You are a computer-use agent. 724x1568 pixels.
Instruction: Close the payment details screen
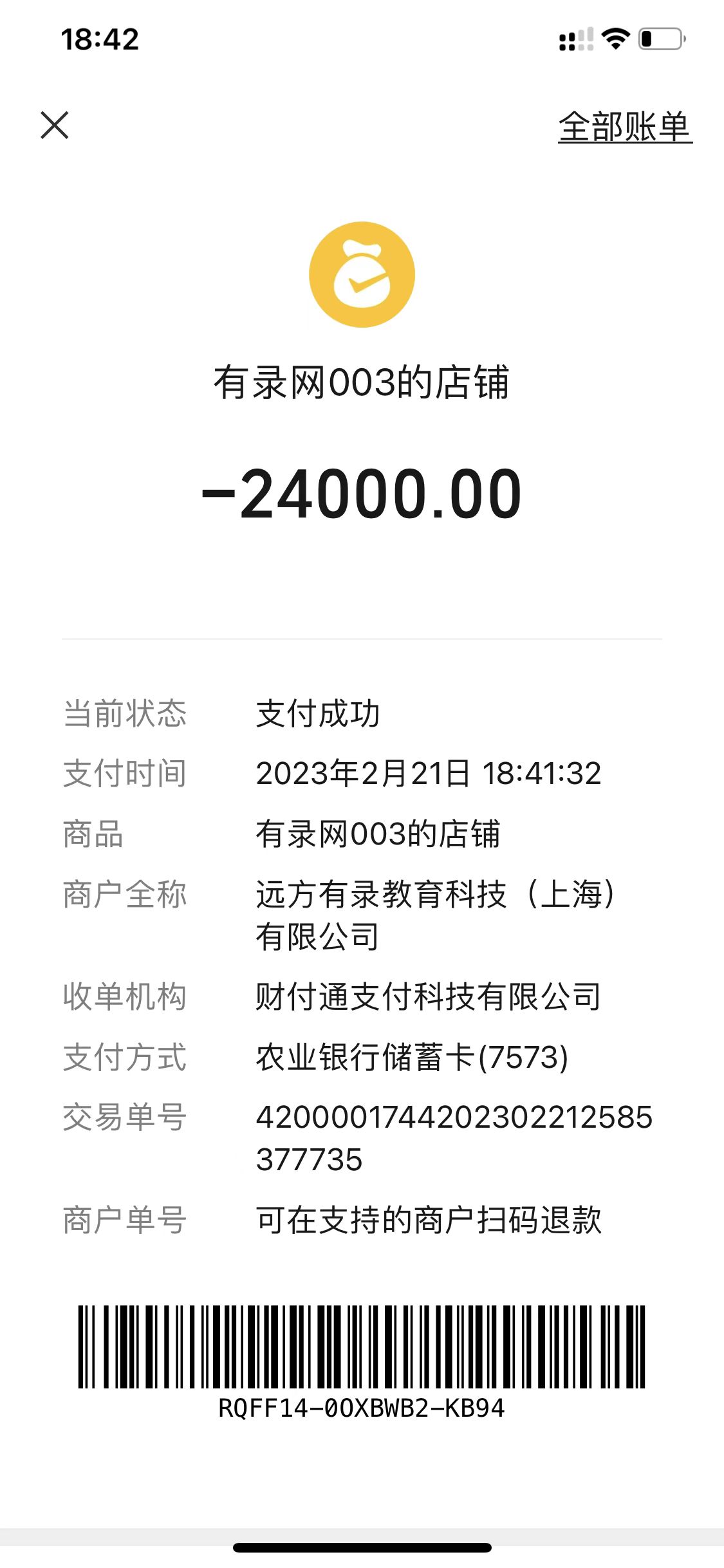pos(55,125)
